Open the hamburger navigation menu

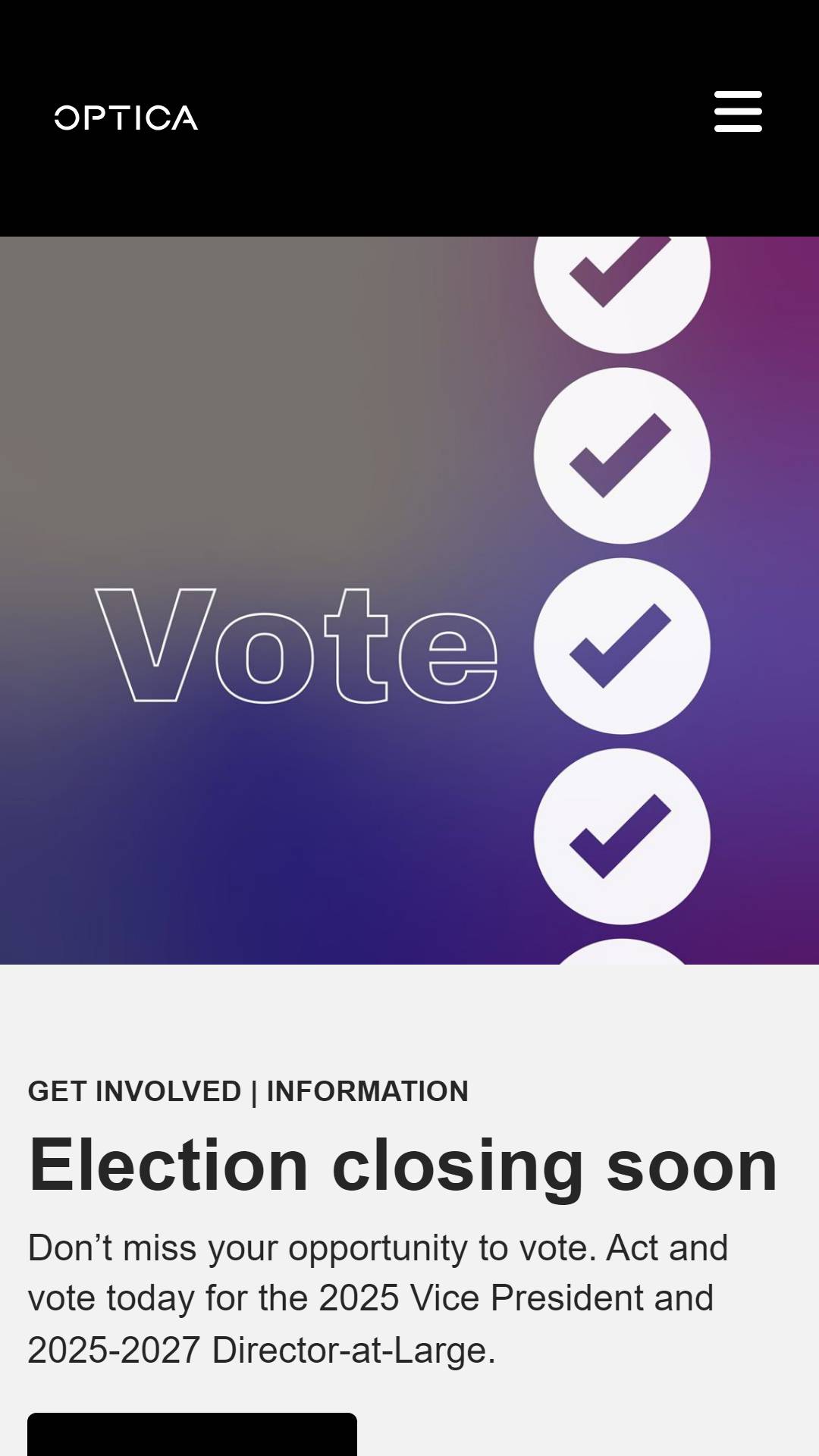click(x=738, y=111)
